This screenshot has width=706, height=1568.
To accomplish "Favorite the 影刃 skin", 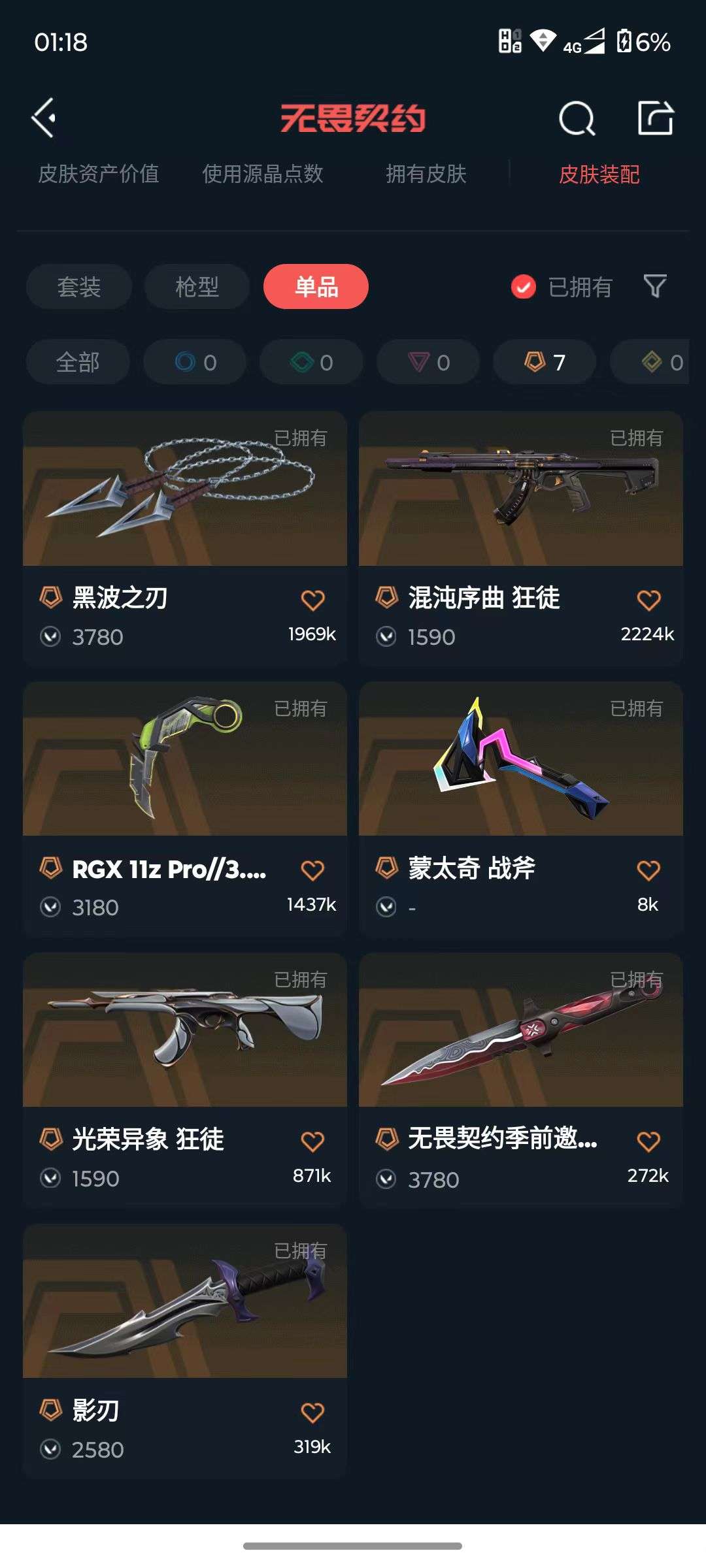I will [x=311, y=1411].
